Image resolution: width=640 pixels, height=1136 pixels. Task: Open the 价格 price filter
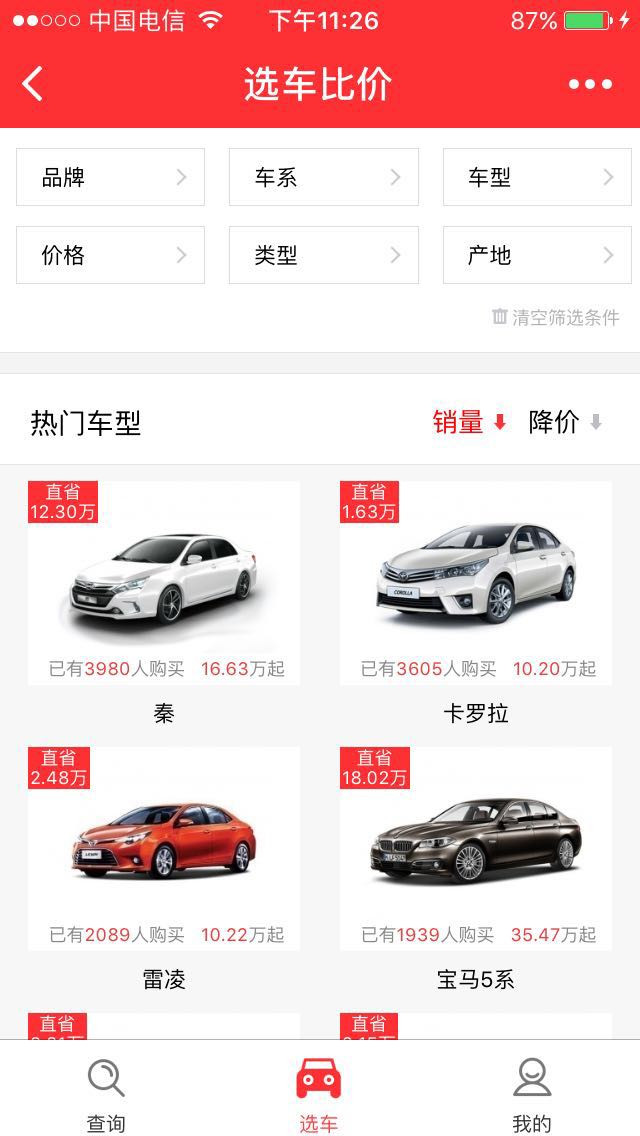click(110, 255)
